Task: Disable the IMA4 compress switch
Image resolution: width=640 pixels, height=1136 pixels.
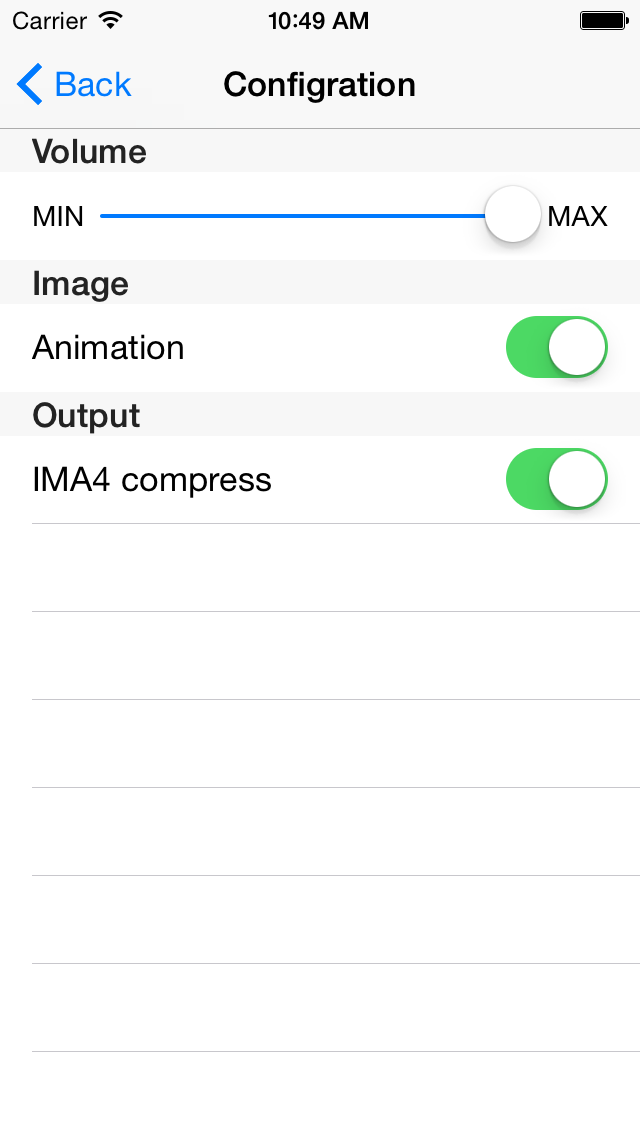Action: pyautogui.click(x=557, y=479)
